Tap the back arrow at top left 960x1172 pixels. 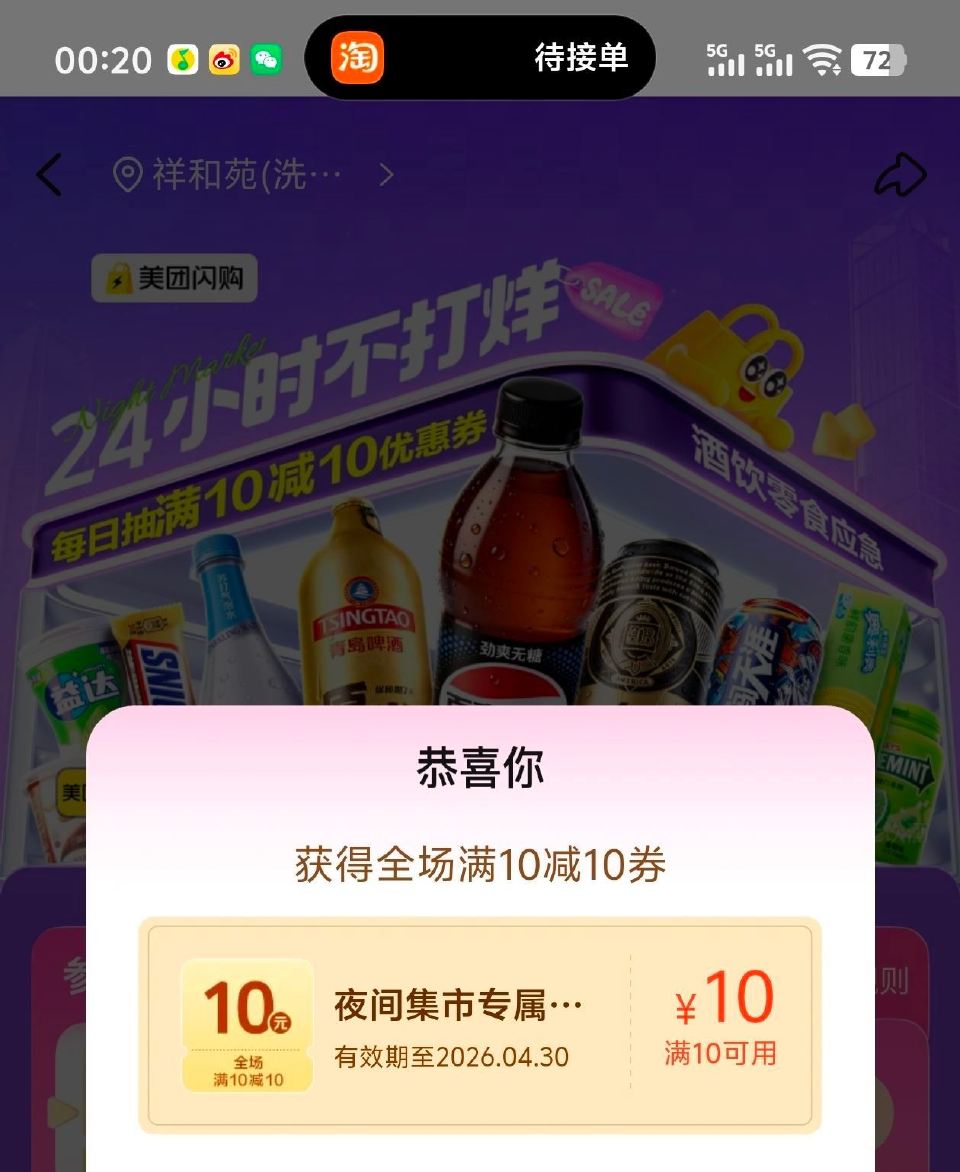(x=48, y=174)
